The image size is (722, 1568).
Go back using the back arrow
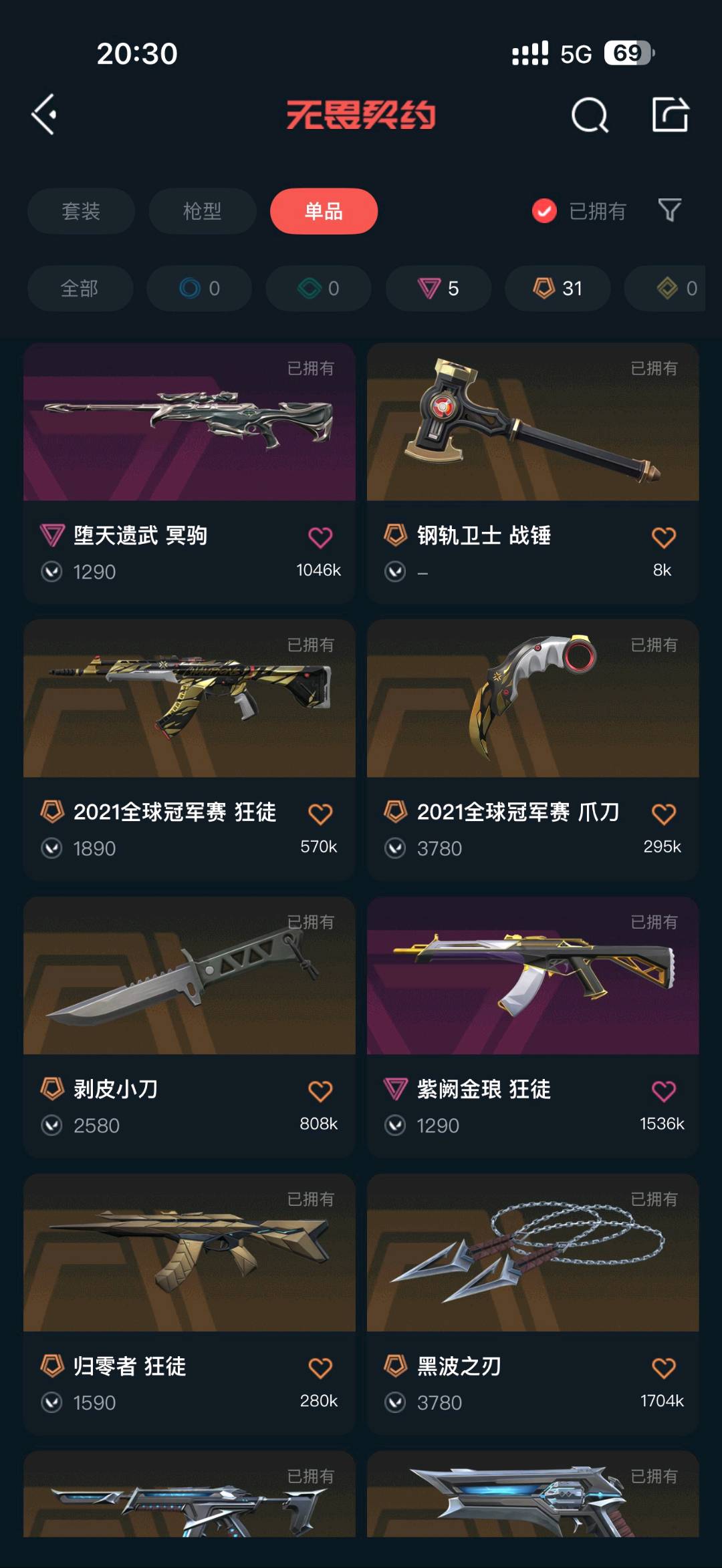tap(44, 115)
